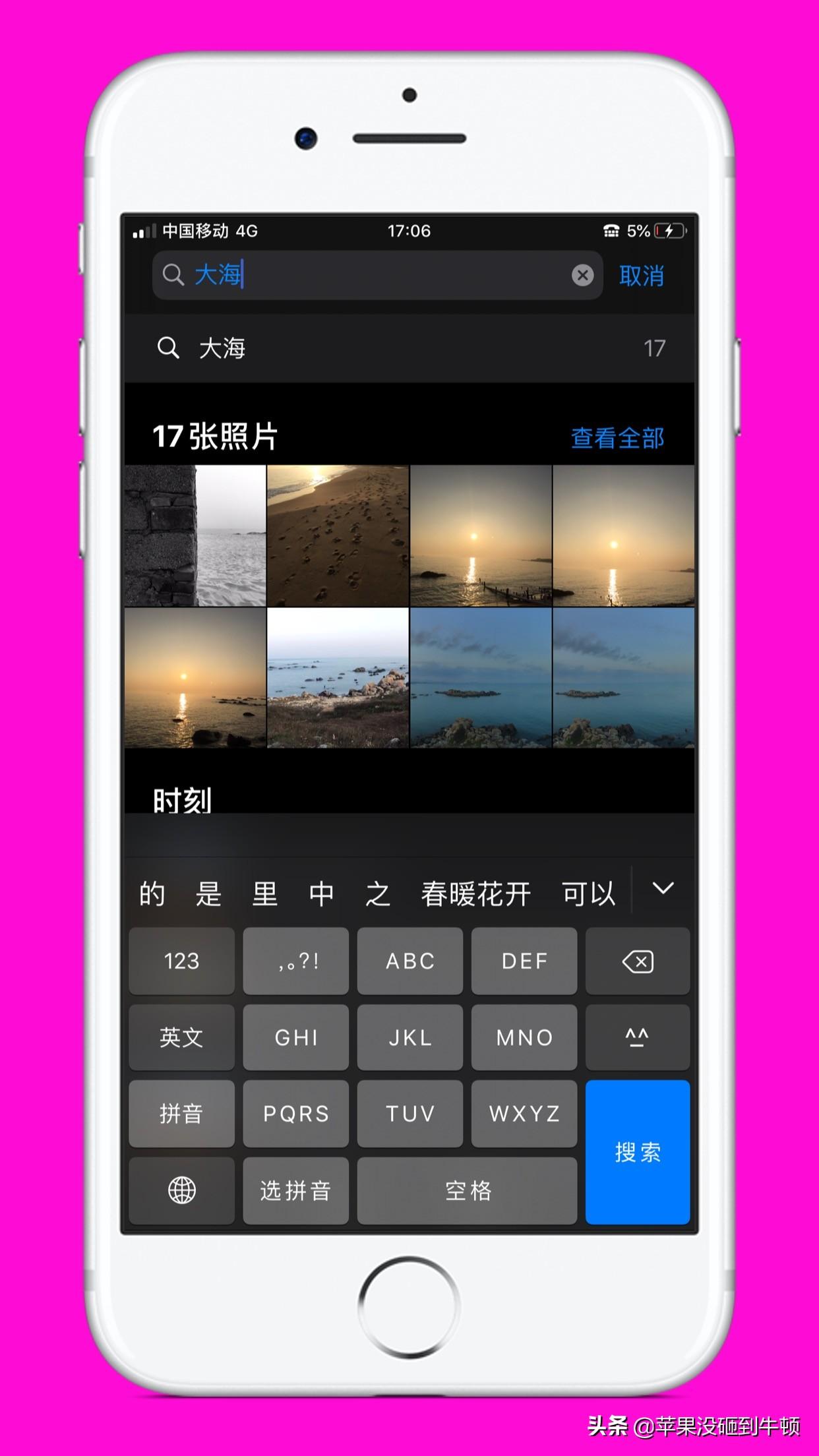The width and height of the screenshot is (819, 1456).
Task: Choose the candidate word 的
Action: 152,894
